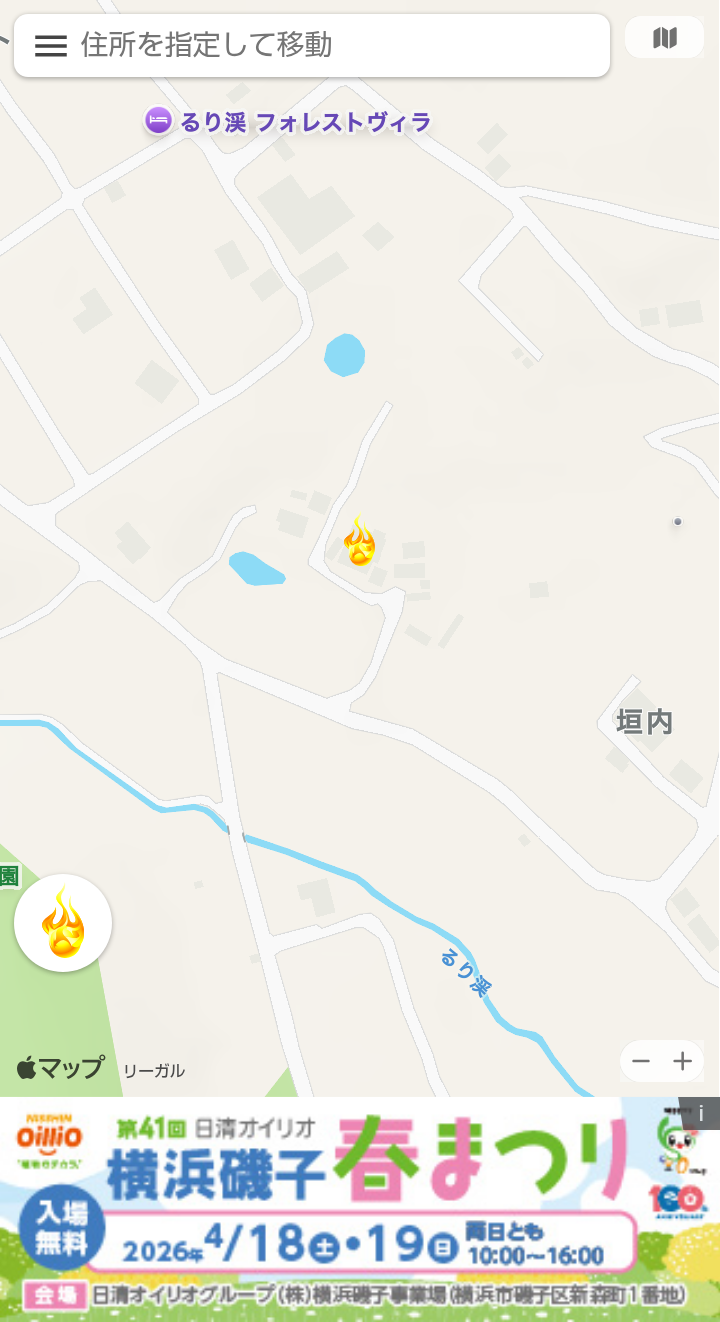
Task: Zoom out with the minus button
Action: click(x=642, y=1061)
